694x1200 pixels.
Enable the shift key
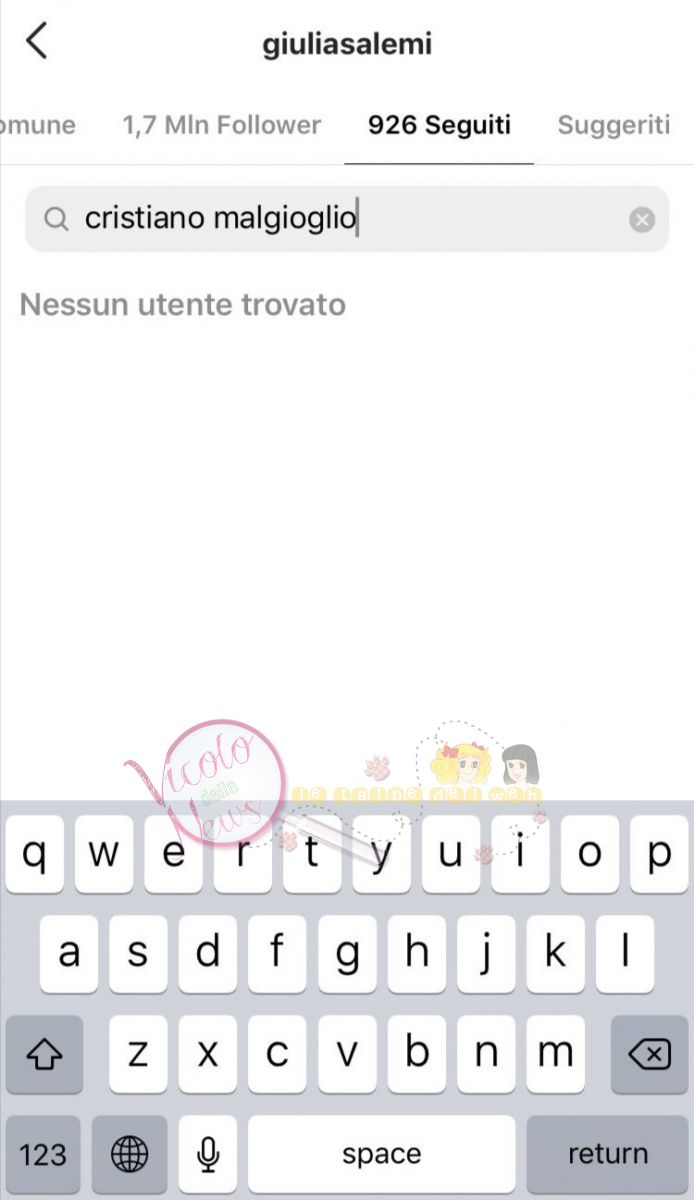click(x=43, y=1054)
